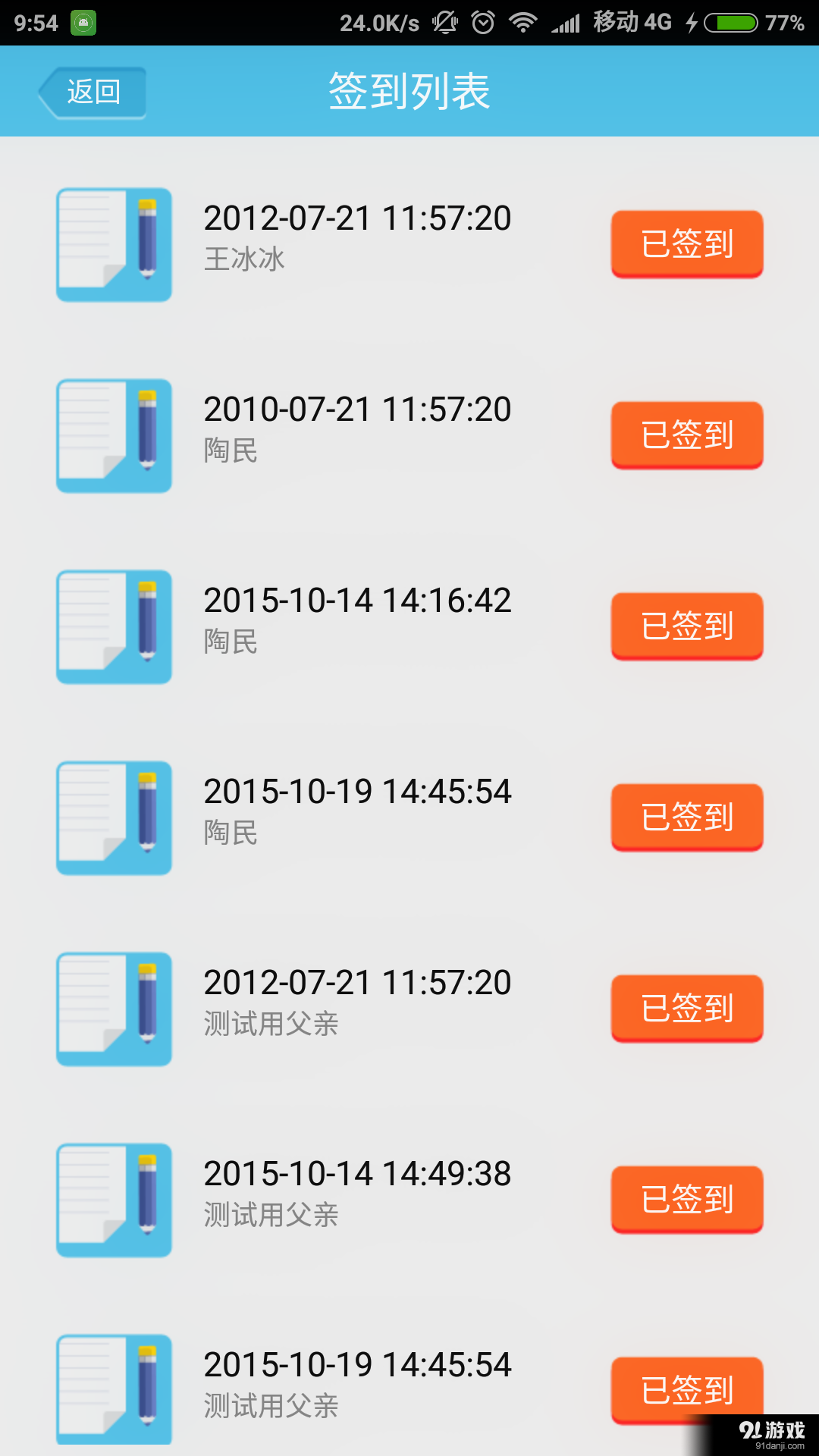Click the 签到列表 title text
Image resolution: width=819 pixels, height=1456 pixels.
pos(409,89)
